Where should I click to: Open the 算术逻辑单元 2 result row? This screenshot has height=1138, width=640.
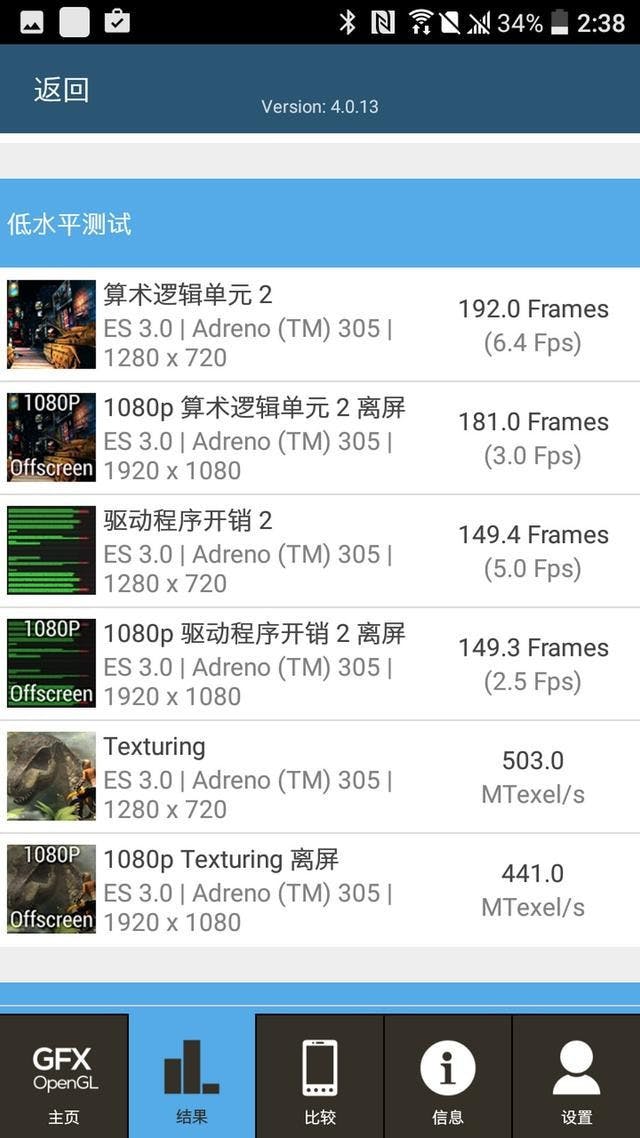[320, 325]
